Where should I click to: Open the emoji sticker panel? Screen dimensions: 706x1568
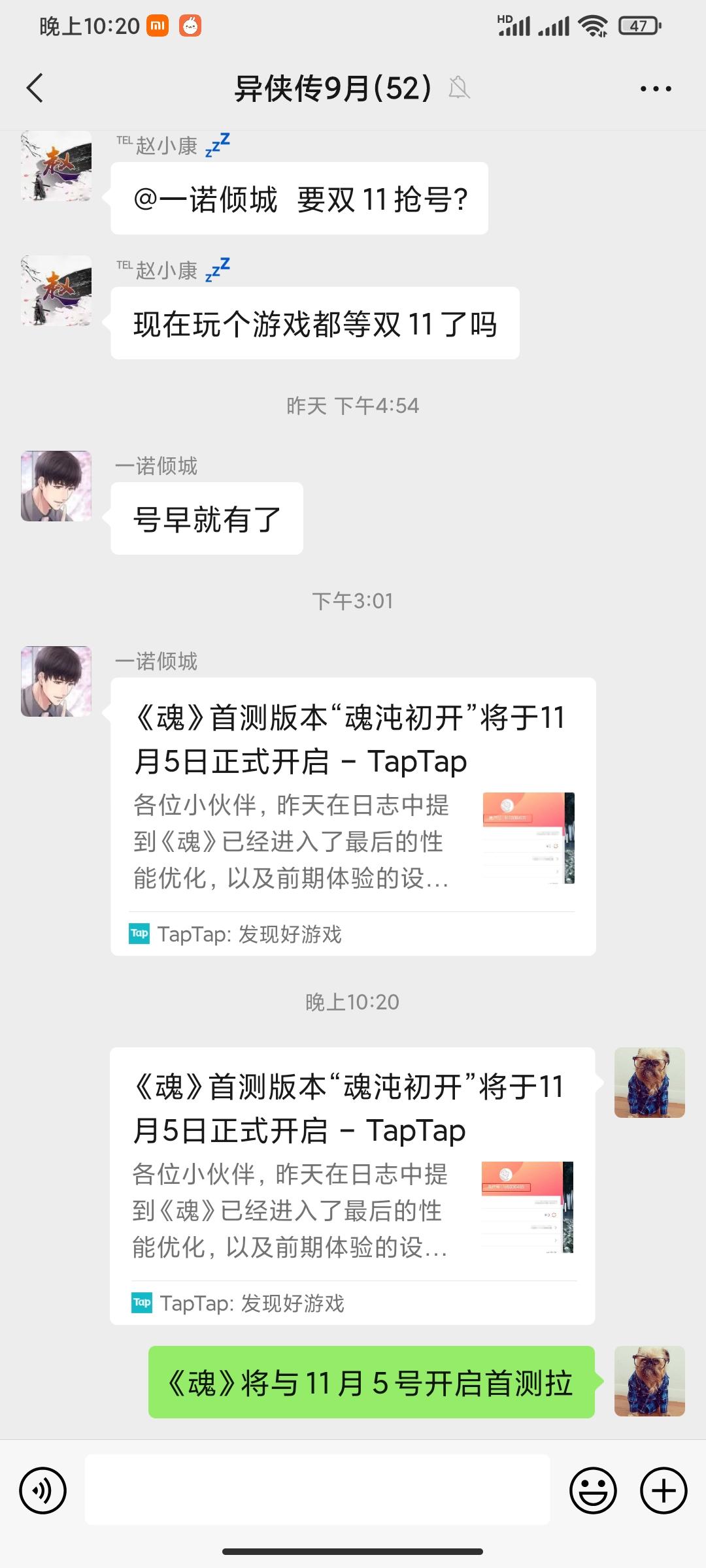click(593, 1491)
